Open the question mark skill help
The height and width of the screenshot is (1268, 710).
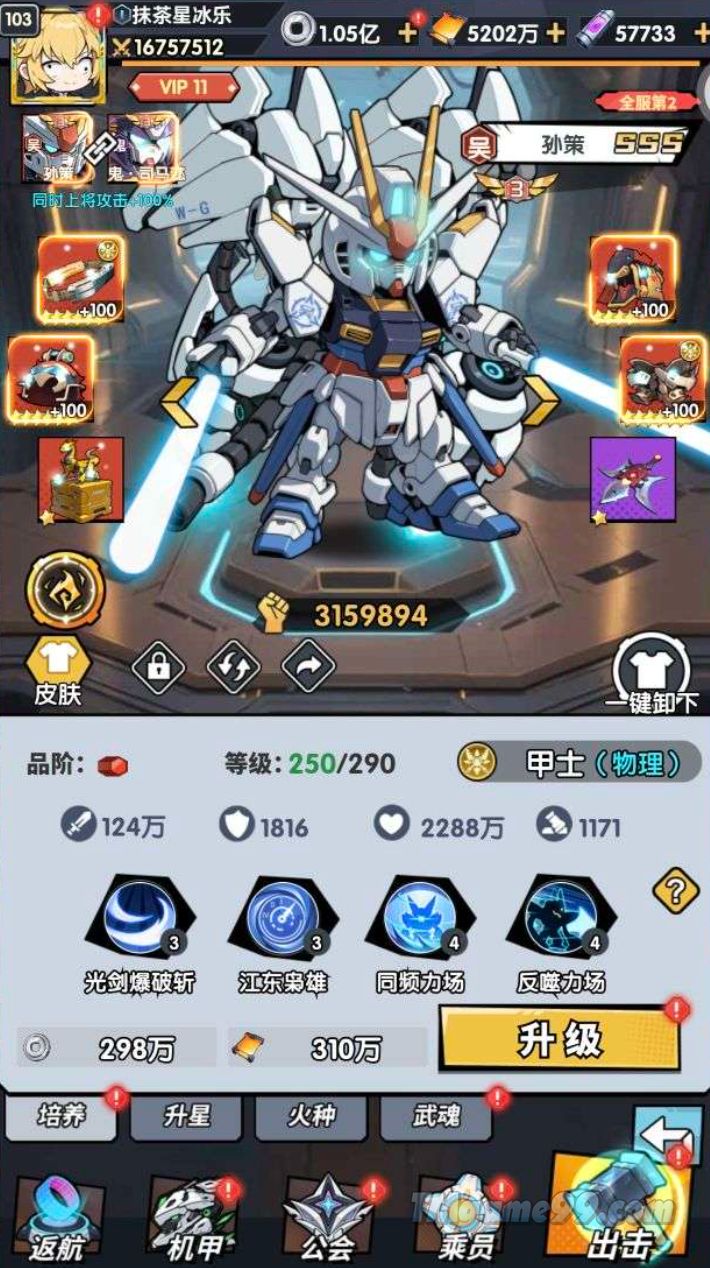pos(675,890)
